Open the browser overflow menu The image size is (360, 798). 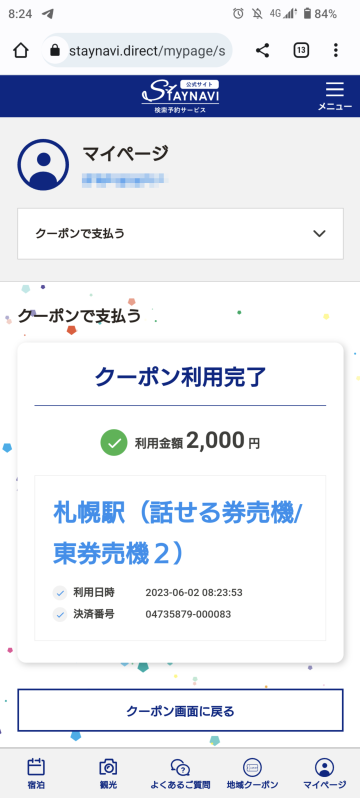point(336,50)
